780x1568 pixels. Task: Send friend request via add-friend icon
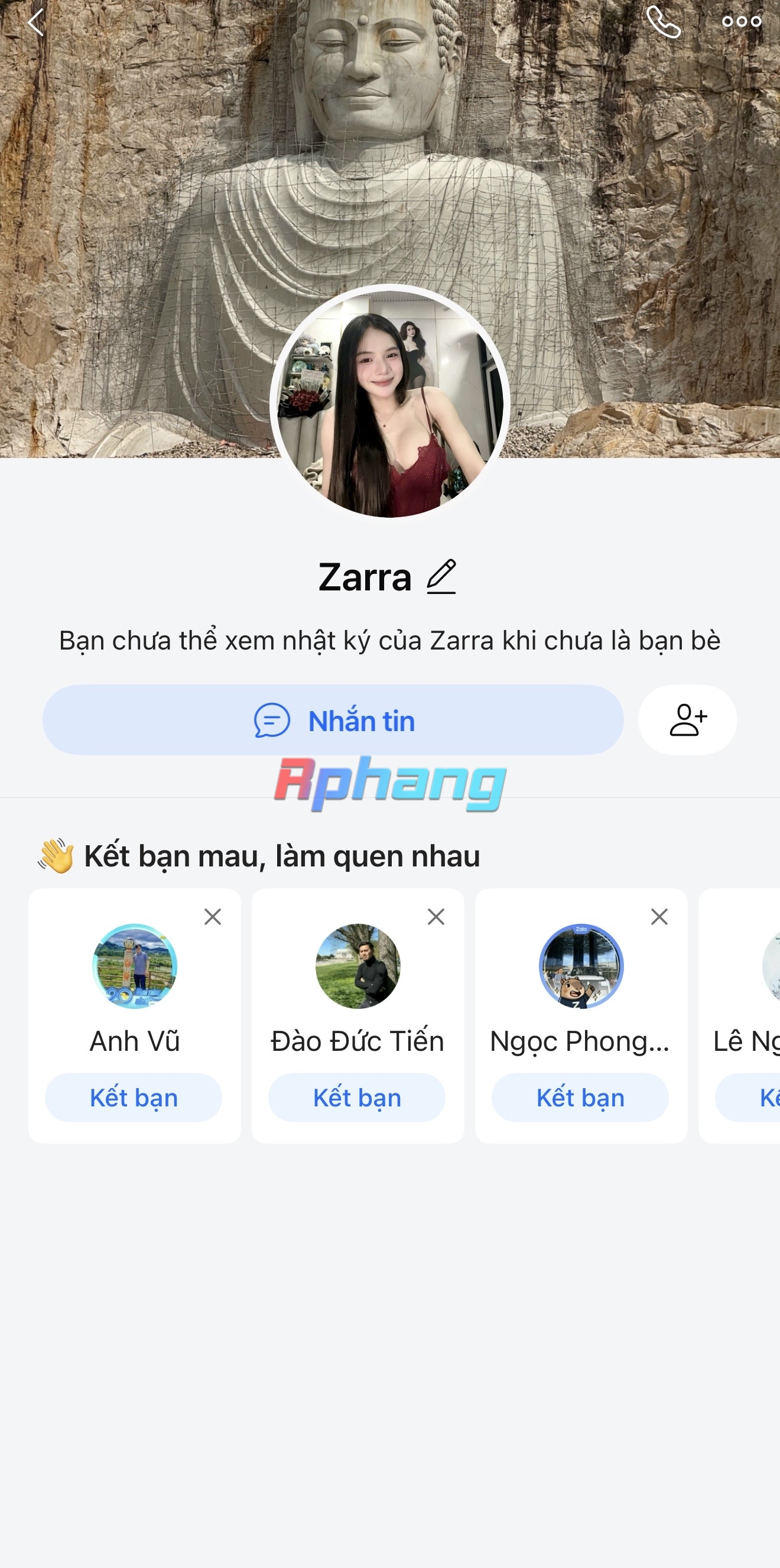pos(687,720)
